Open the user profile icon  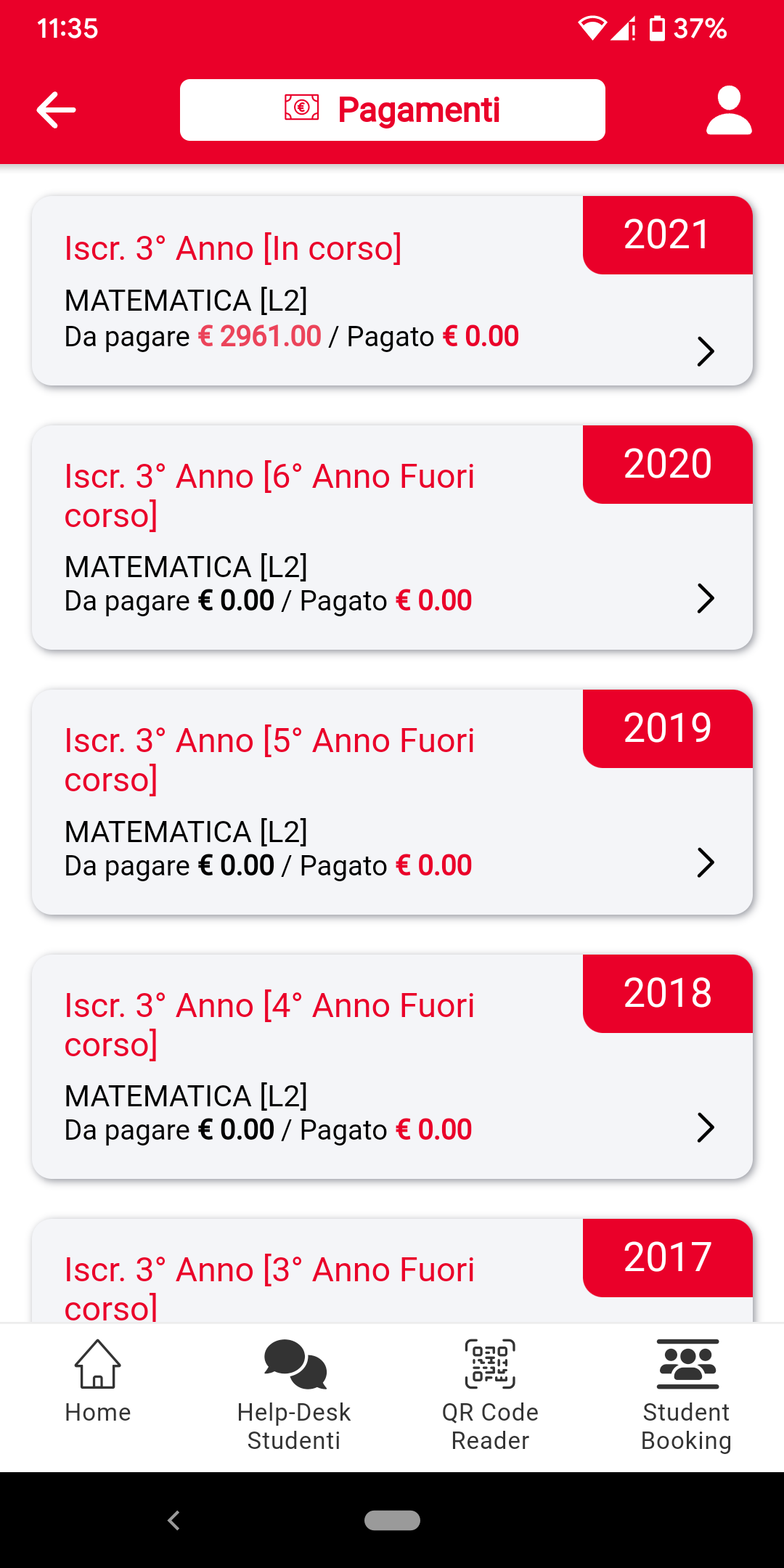point(729,110)
